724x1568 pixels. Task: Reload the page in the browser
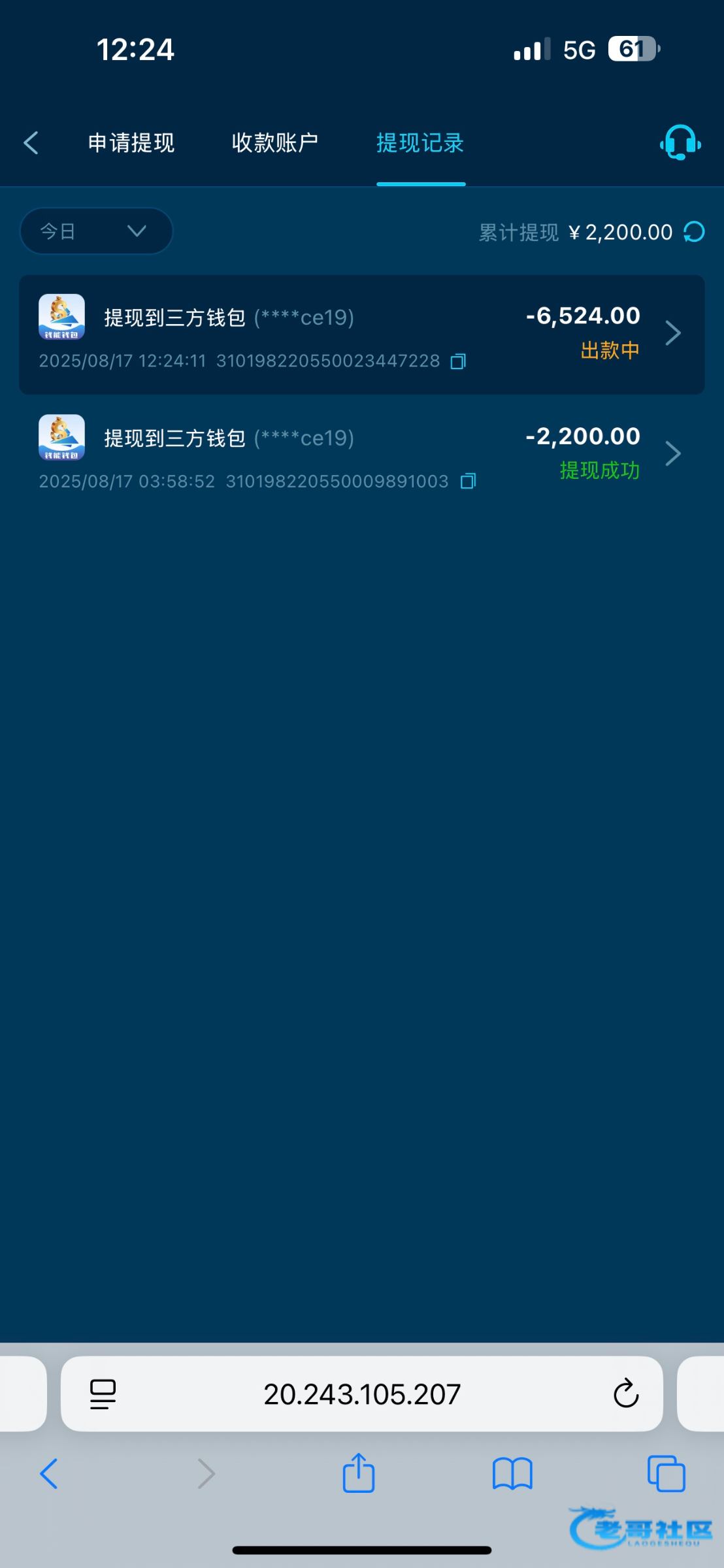click(625, 1394)
